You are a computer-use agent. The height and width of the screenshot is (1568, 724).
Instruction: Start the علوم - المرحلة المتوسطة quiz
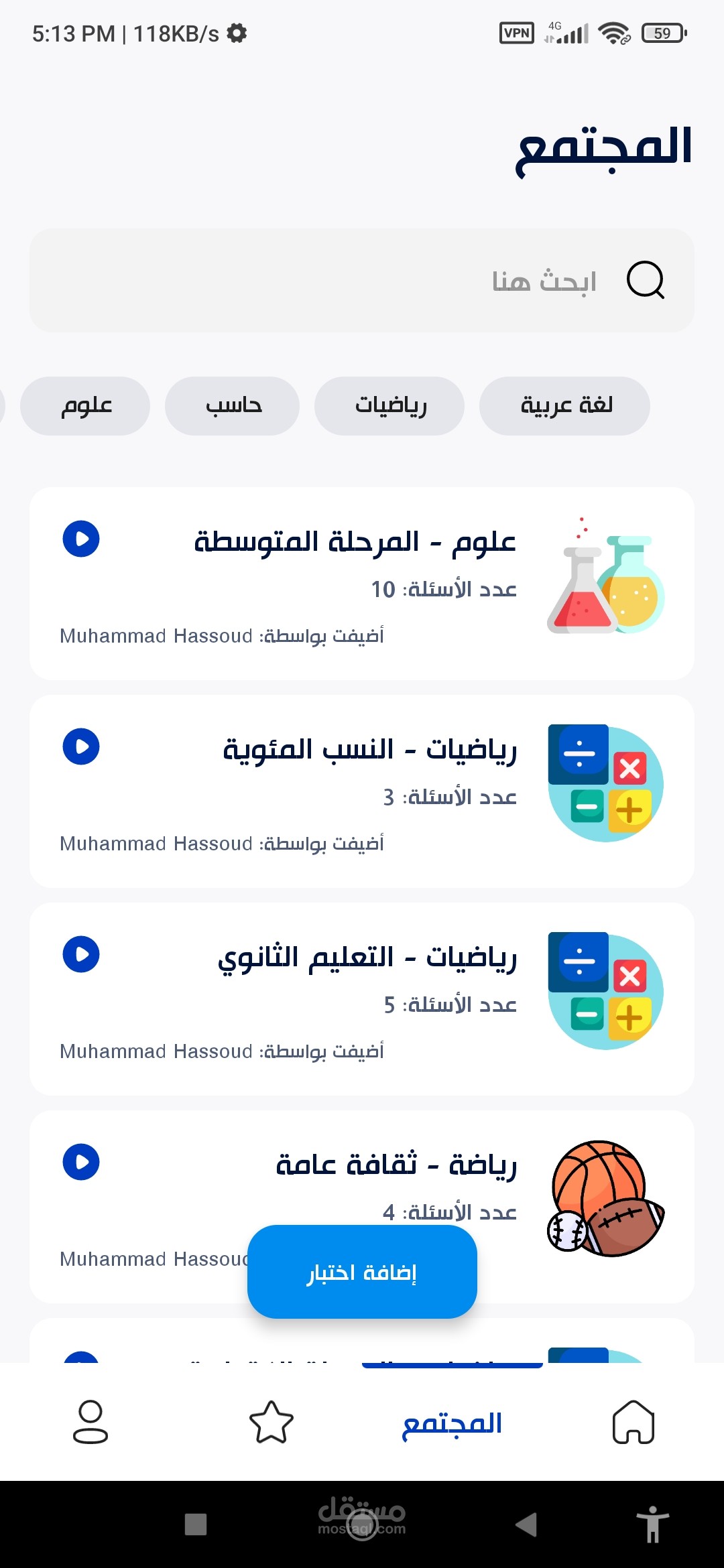[81, 539]
